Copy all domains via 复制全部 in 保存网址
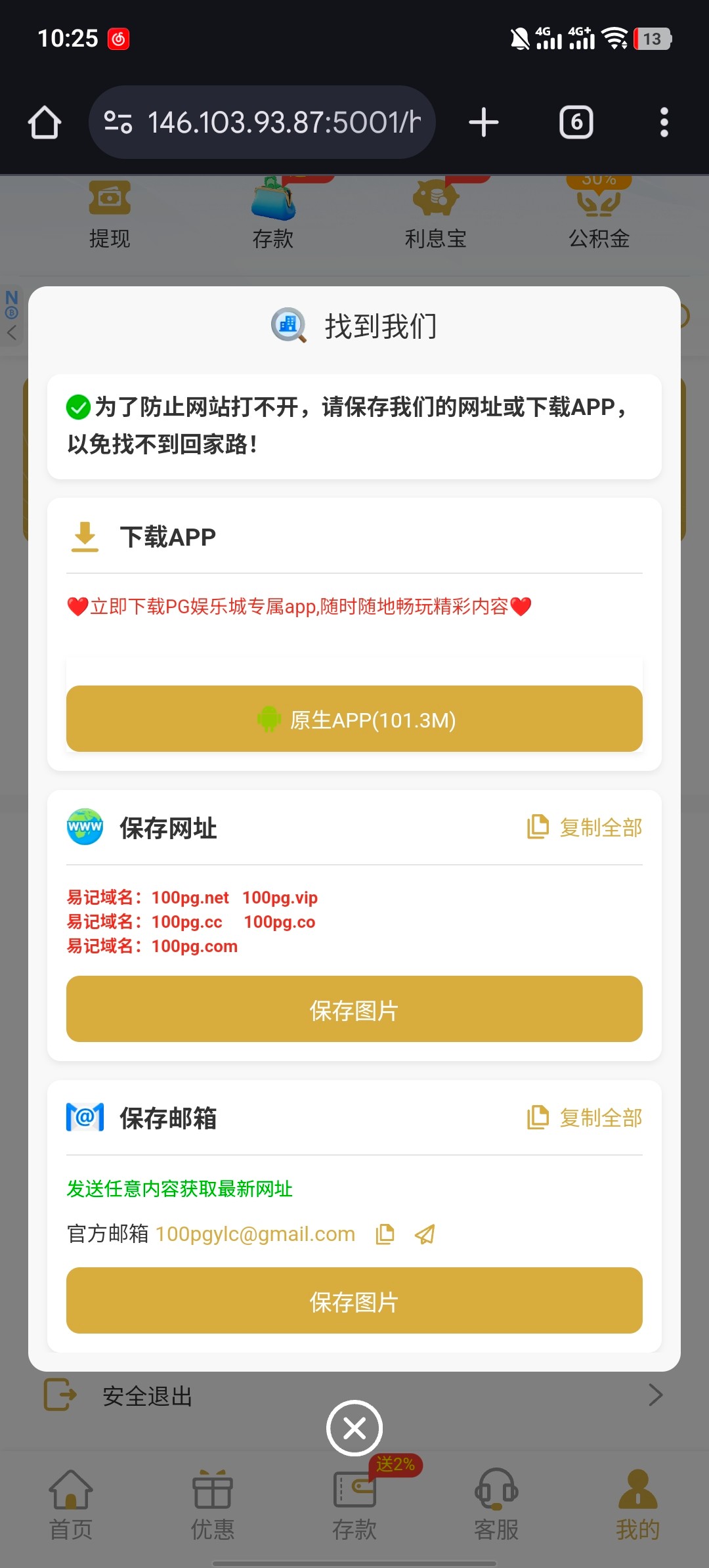Viewport: 709px width, 1568px height. [x=585, y=827]
